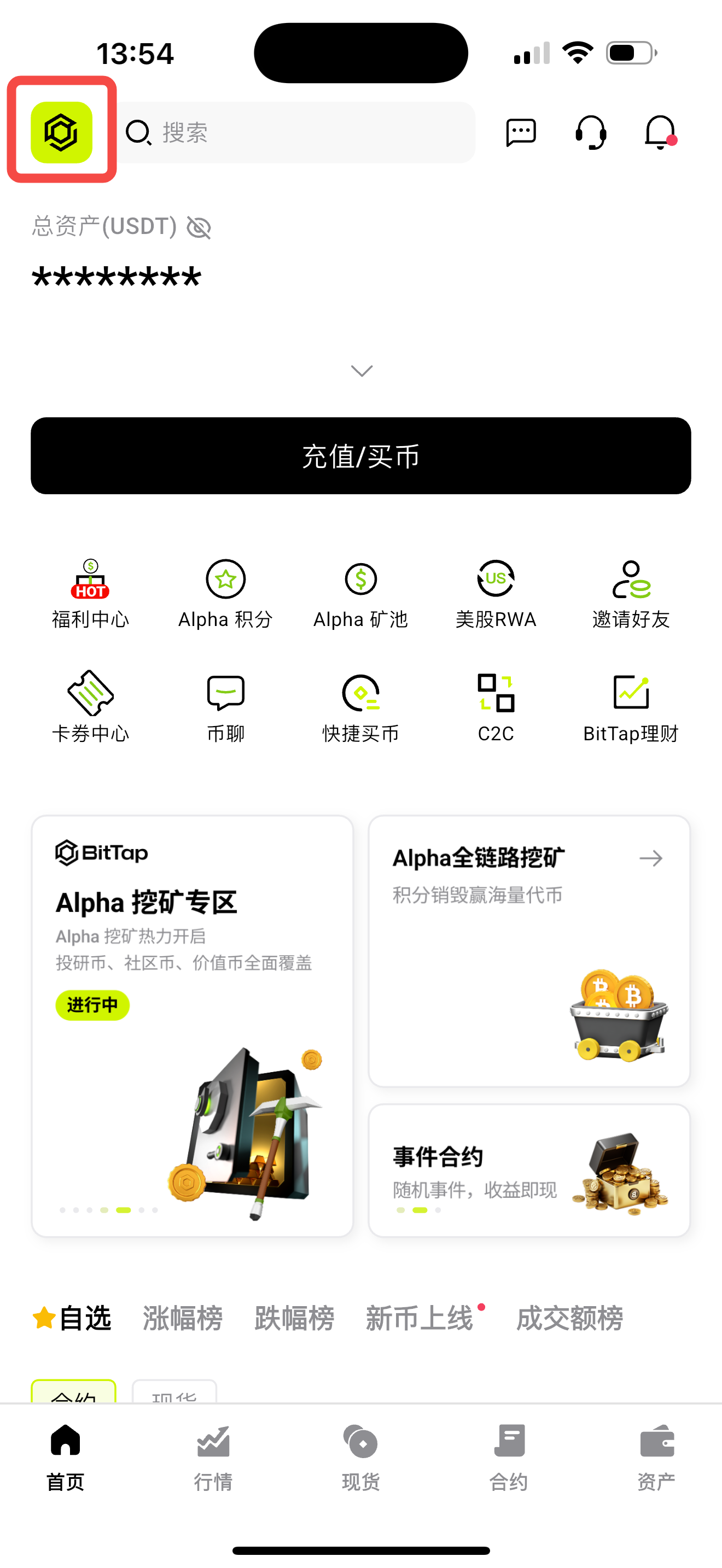This screenshot has height=1568, width=722.
Task: Tap the 搜索 search box
Action: 296,132
